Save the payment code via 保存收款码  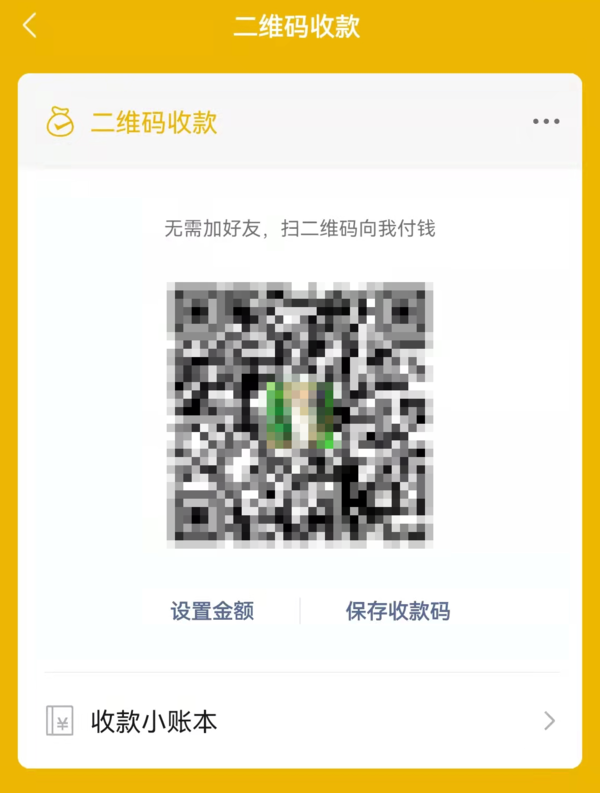pyautogui.click(x=398, y=611)
